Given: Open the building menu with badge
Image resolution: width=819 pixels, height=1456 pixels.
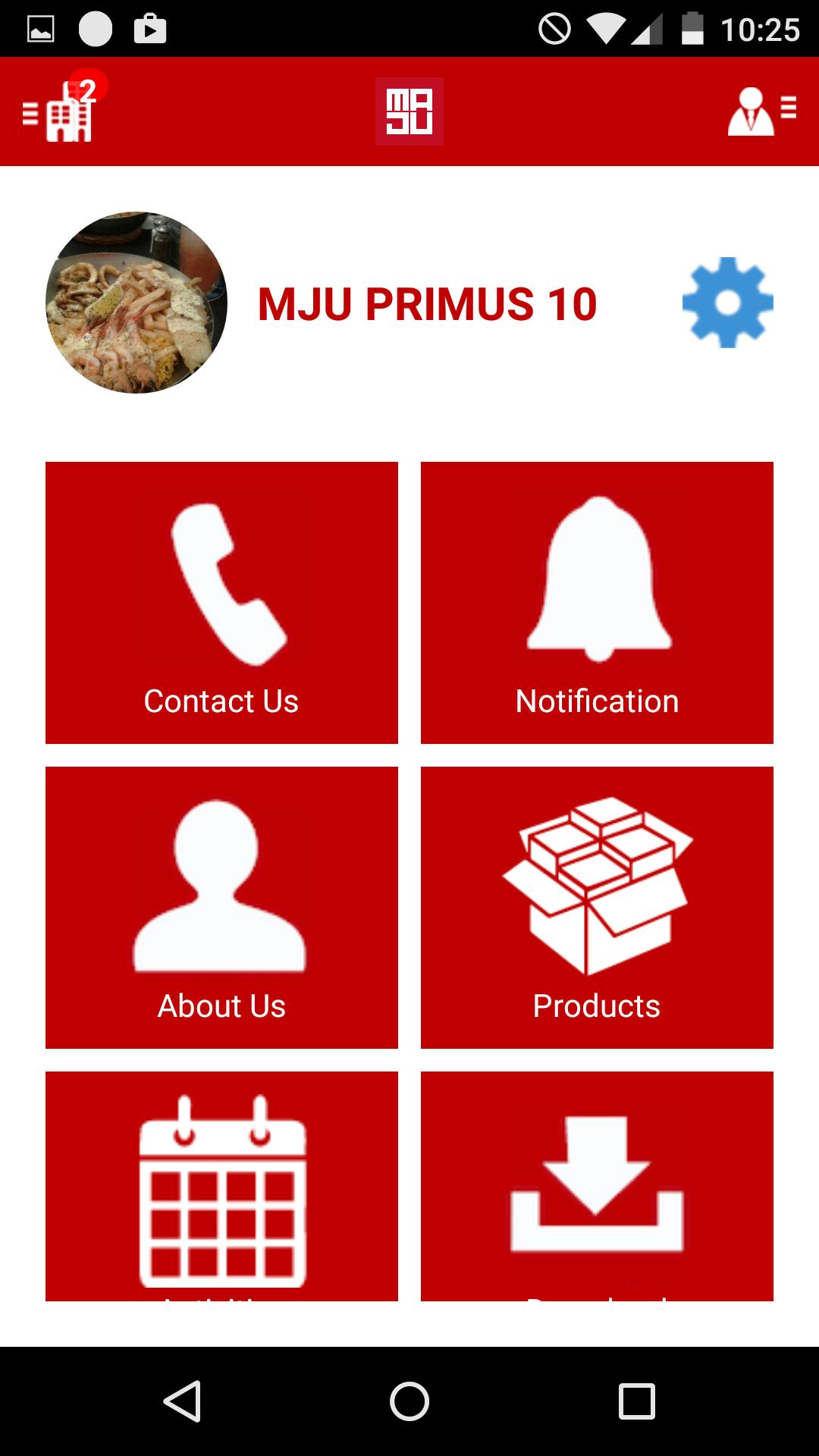Looking at the screenshot, I should (62, 112).
